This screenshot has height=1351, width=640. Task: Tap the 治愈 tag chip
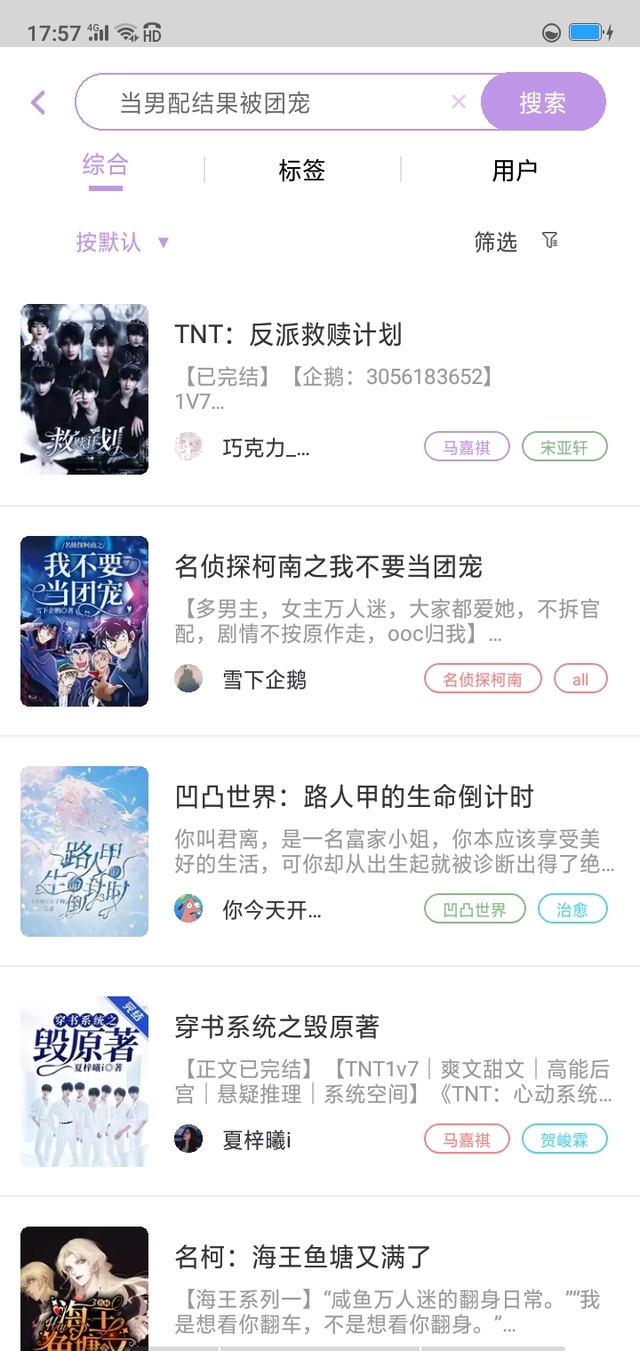[x=572, y=909]
